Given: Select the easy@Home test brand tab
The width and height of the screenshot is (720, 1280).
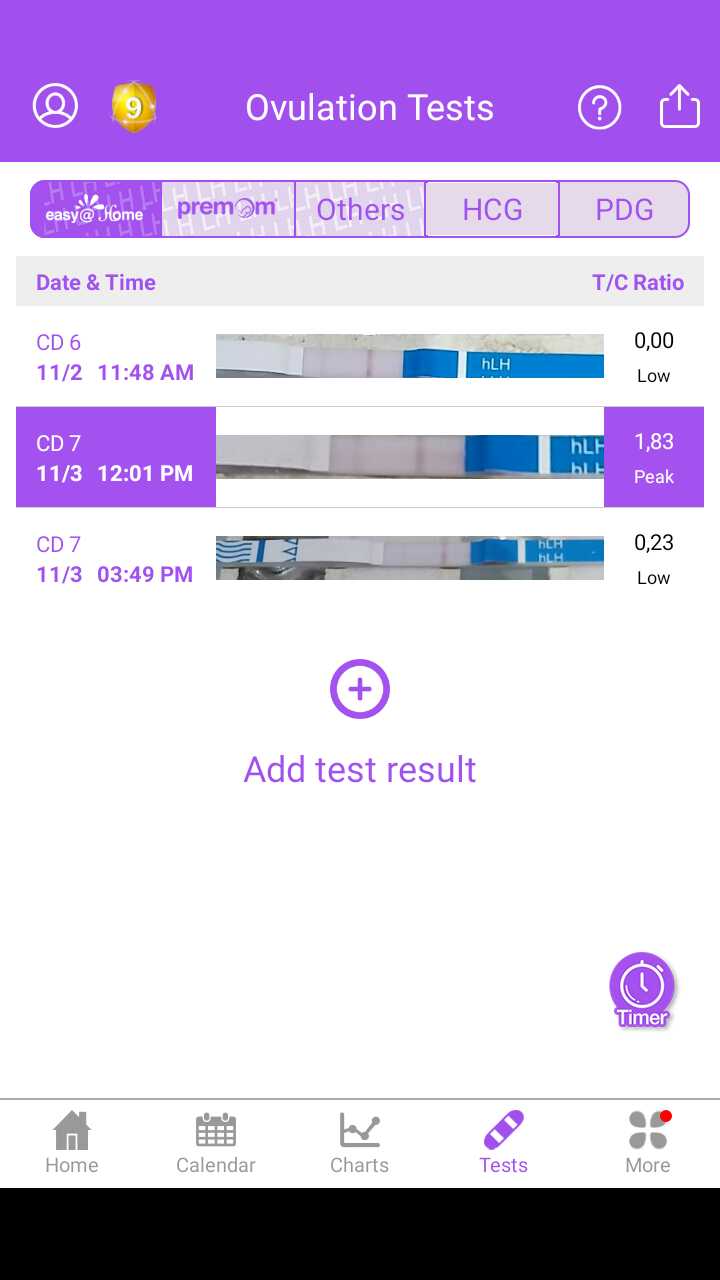Looking at the screenshot, I should [x=96, y=210].
